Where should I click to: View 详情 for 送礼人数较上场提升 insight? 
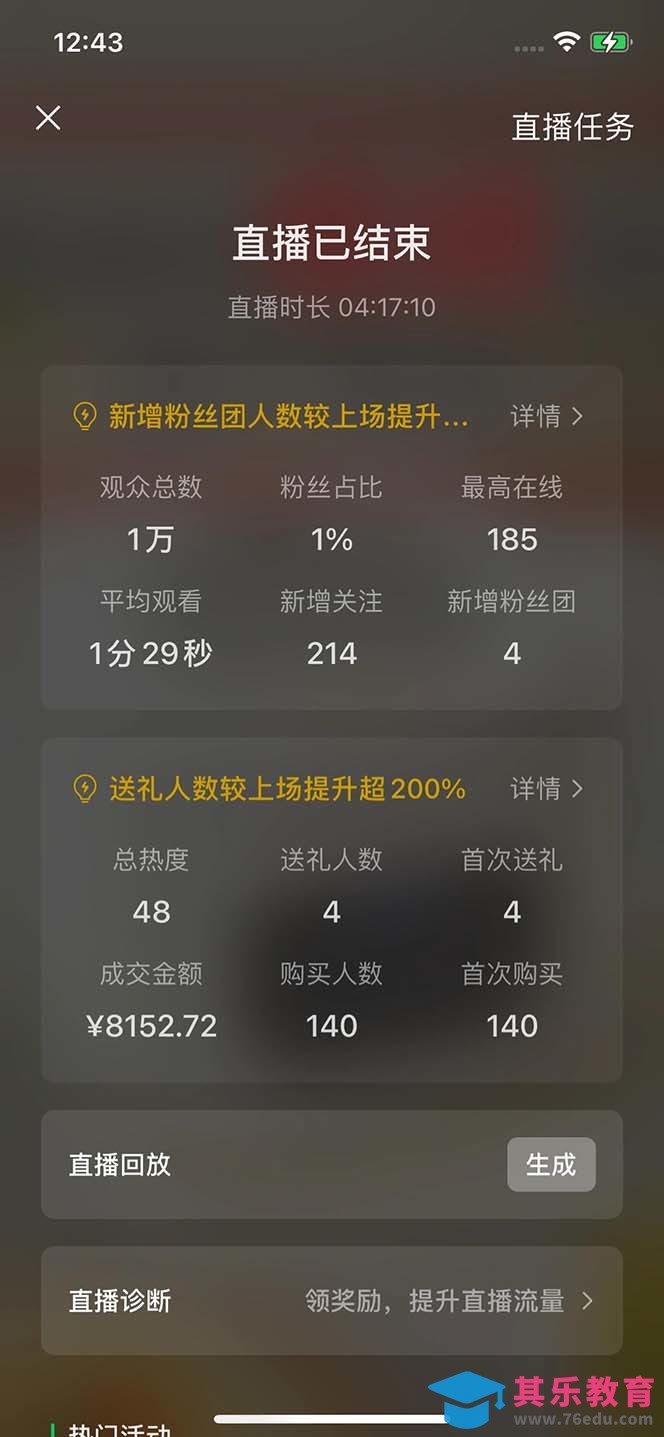click(546, 788)
